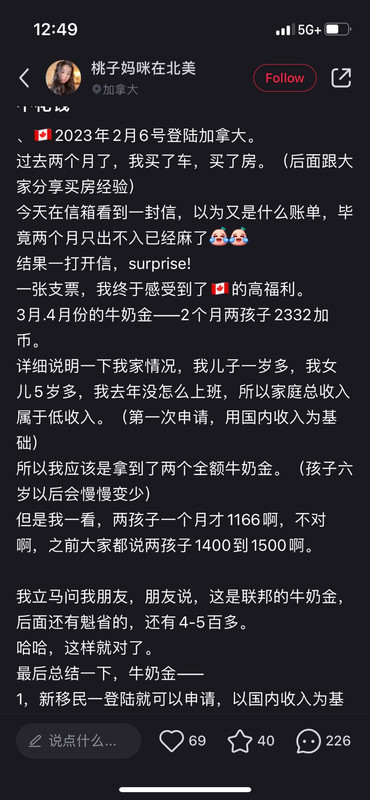Screen dimensions: 370x800
Task: Save post with the star icon
Action: [240, 741]
